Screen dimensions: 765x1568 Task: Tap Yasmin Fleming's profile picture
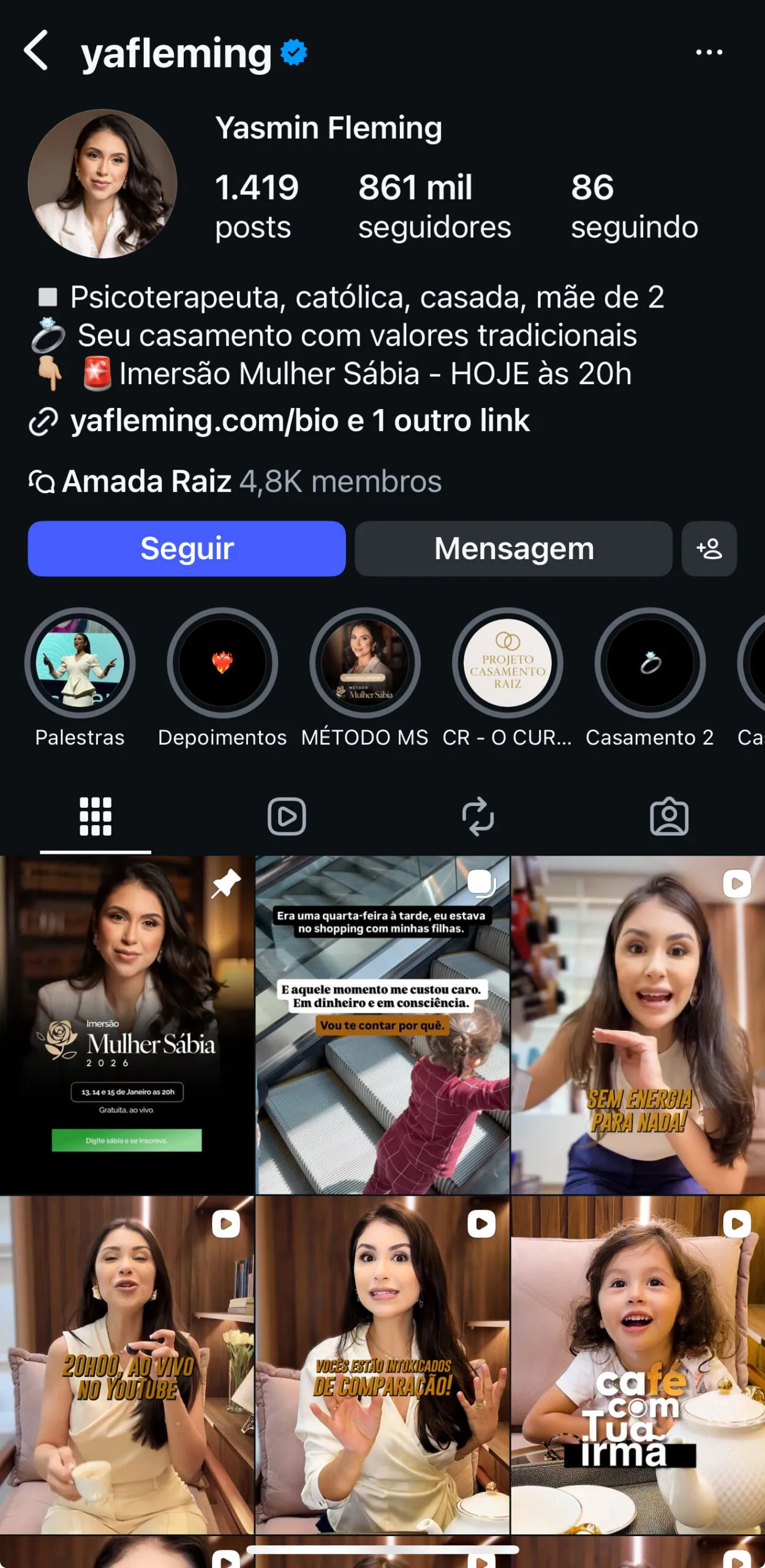point(102,184)
